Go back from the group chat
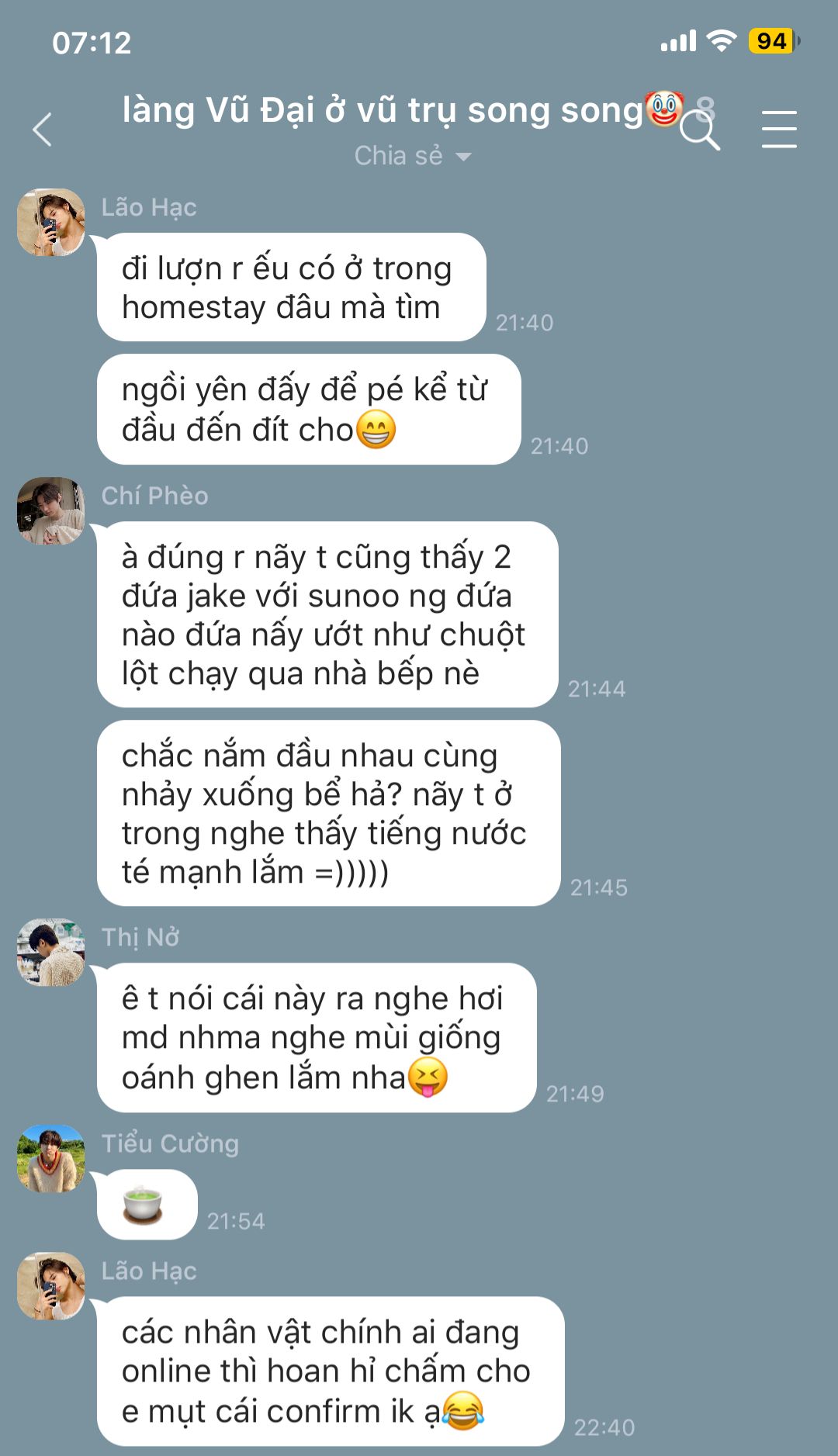This screenshot has height=1456, width=838. click(x=43, y=130)
